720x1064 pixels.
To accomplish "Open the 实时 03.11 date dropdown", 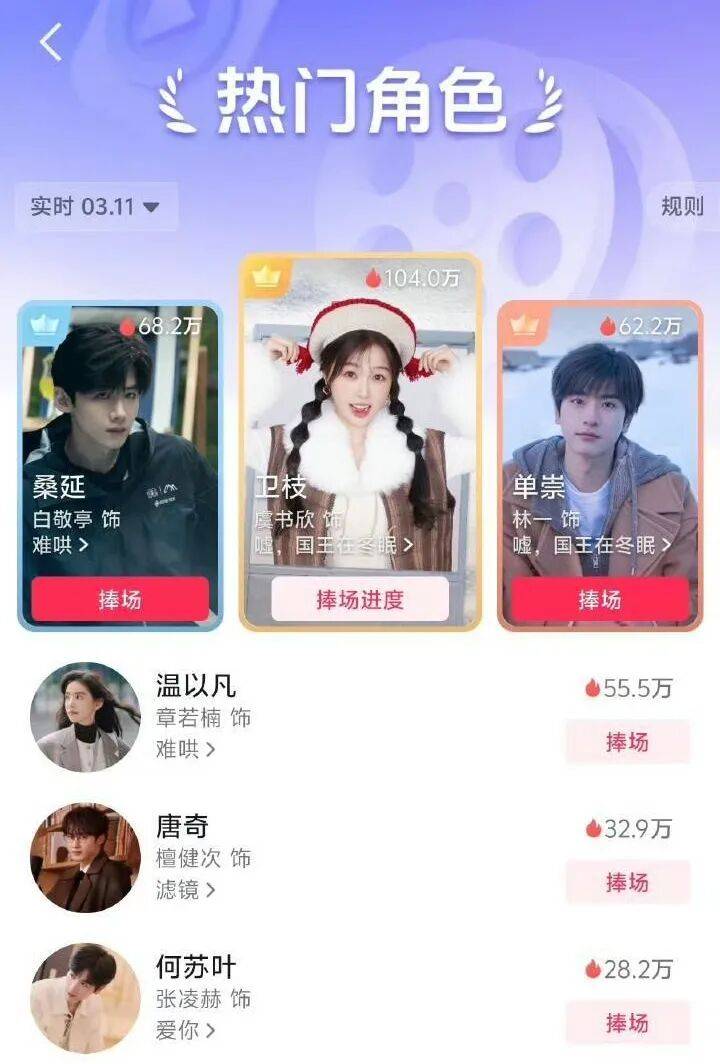I will point(96,207).
